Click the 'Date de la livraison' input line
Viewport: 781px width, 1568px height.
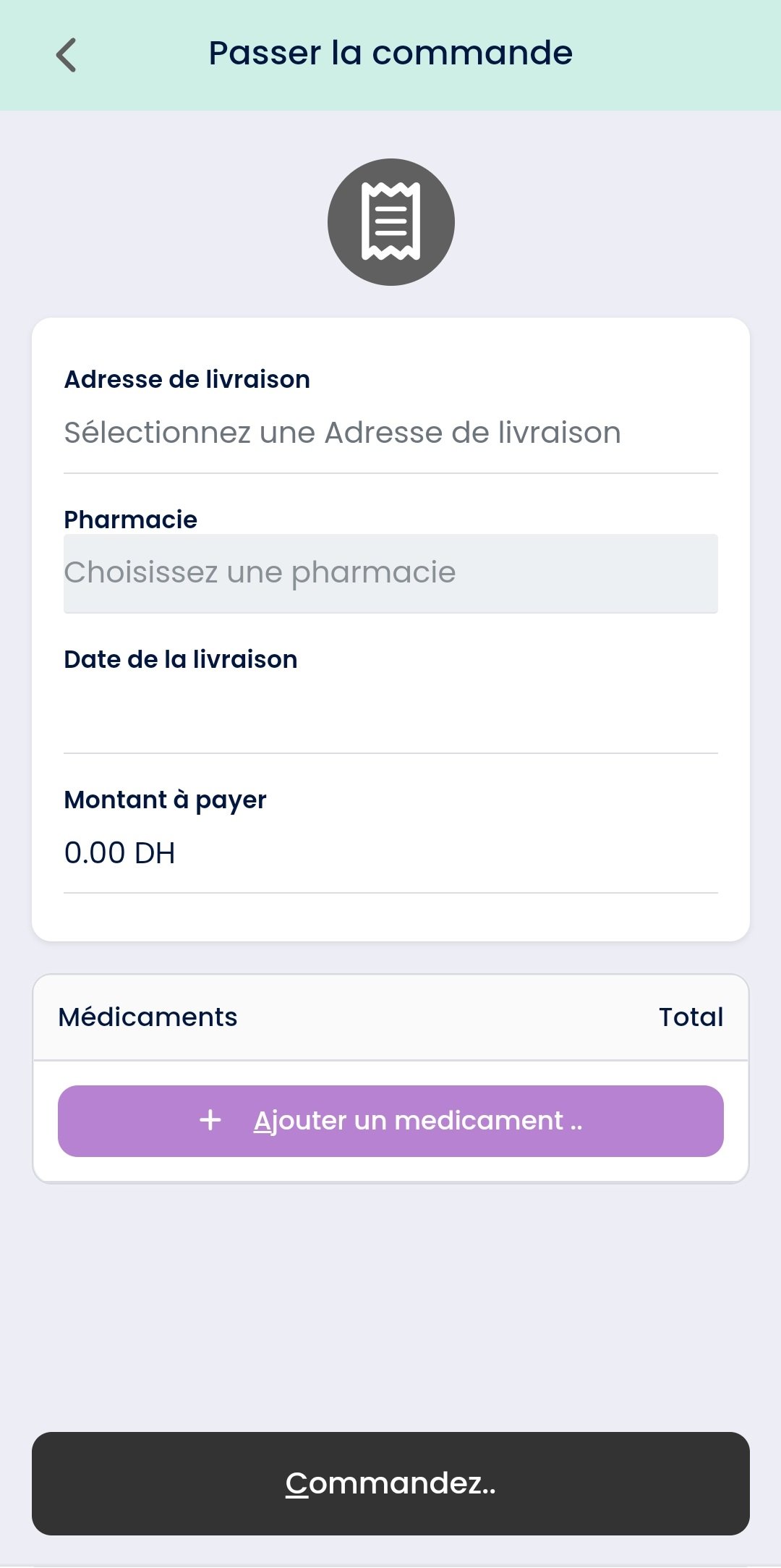click(x=390, y=716)
